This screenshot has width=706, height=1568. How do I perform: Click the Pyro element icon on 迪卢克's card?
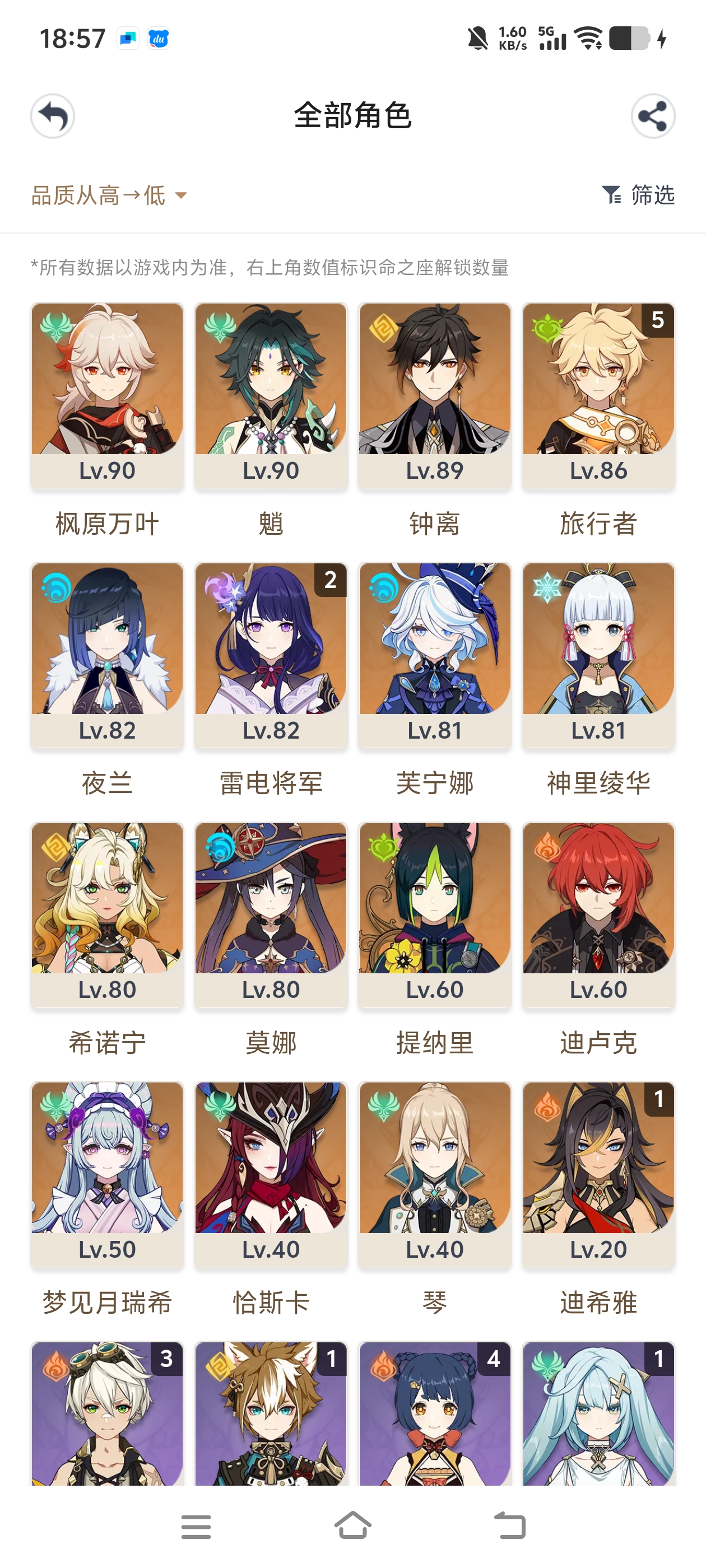pyautogui.click(x=547, y=847)
